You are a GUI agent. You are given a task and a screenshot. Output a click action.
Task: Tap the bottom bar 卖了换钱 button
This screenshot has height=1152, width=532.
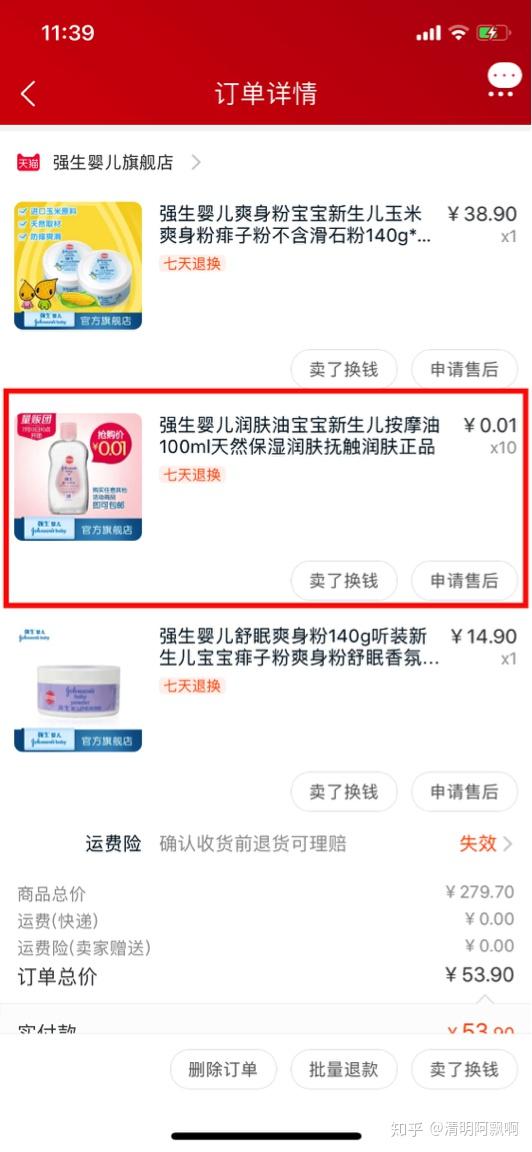(x=464, y=1069)
